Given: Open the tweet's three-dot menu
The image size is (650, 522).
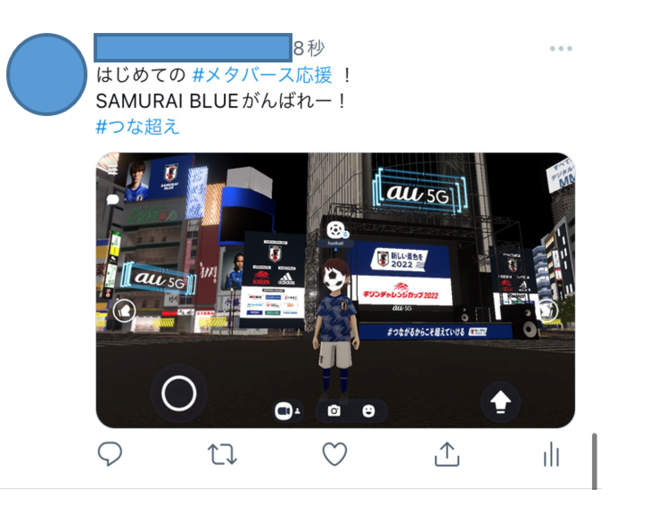Looking at the screenshot, I should [561, 48].
